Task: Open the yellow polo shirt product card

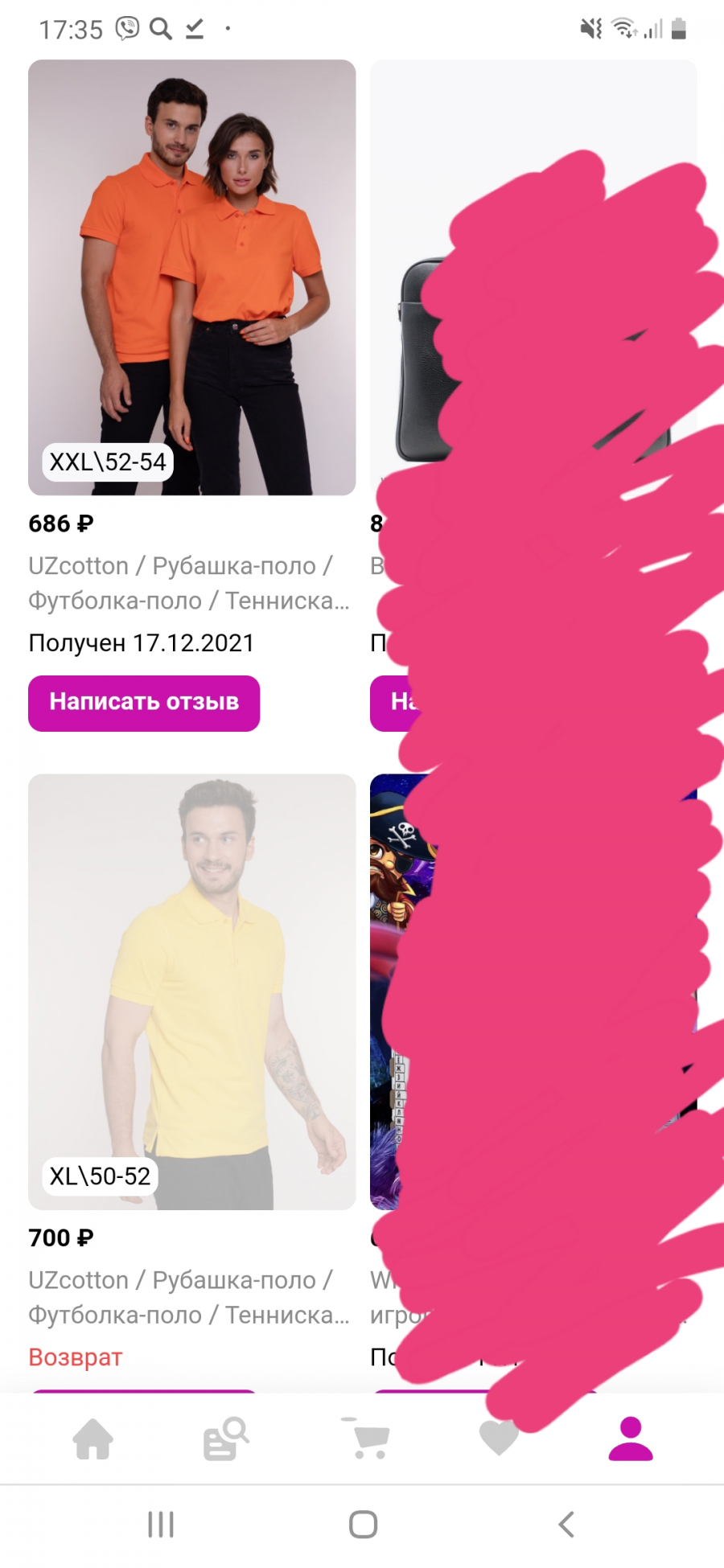Action: 191,991
